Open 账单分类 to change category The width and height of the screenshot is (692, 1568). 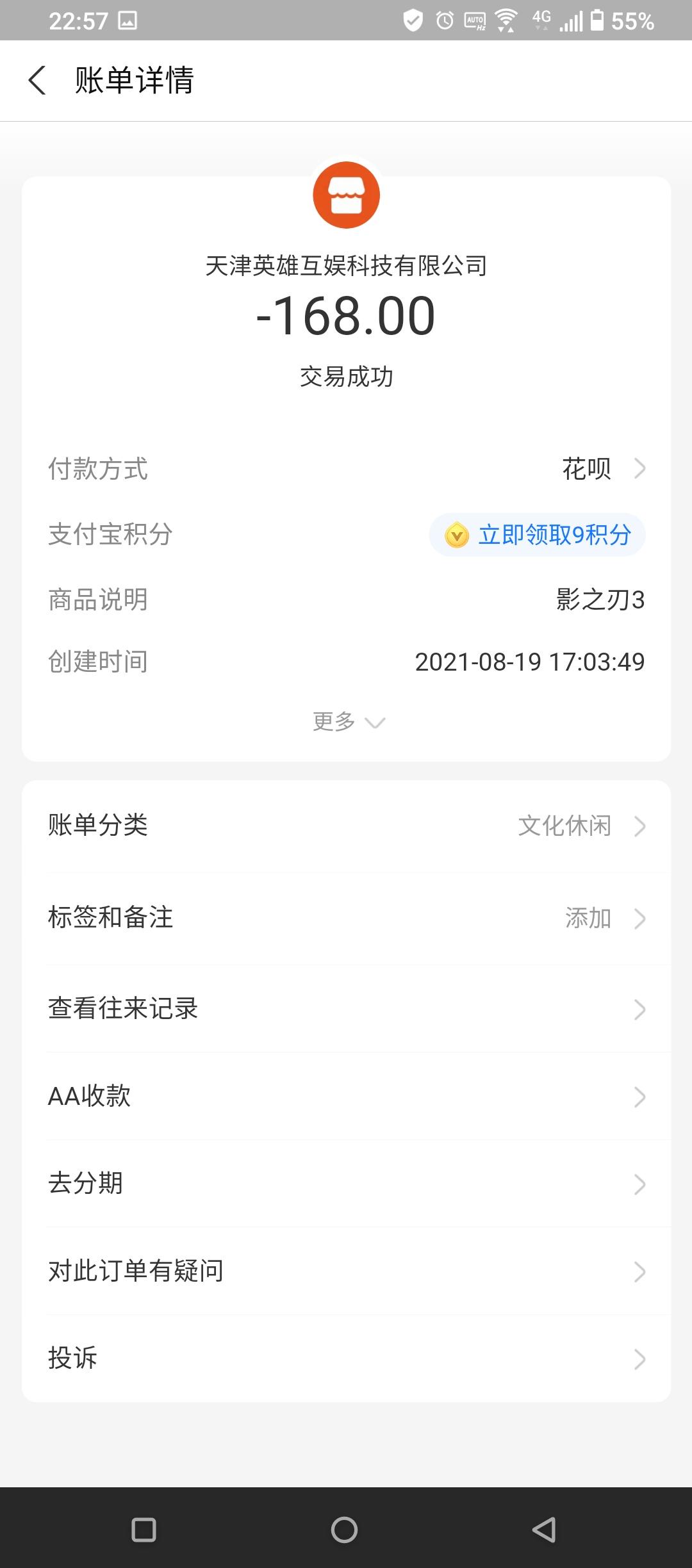(x=346, y=826)
